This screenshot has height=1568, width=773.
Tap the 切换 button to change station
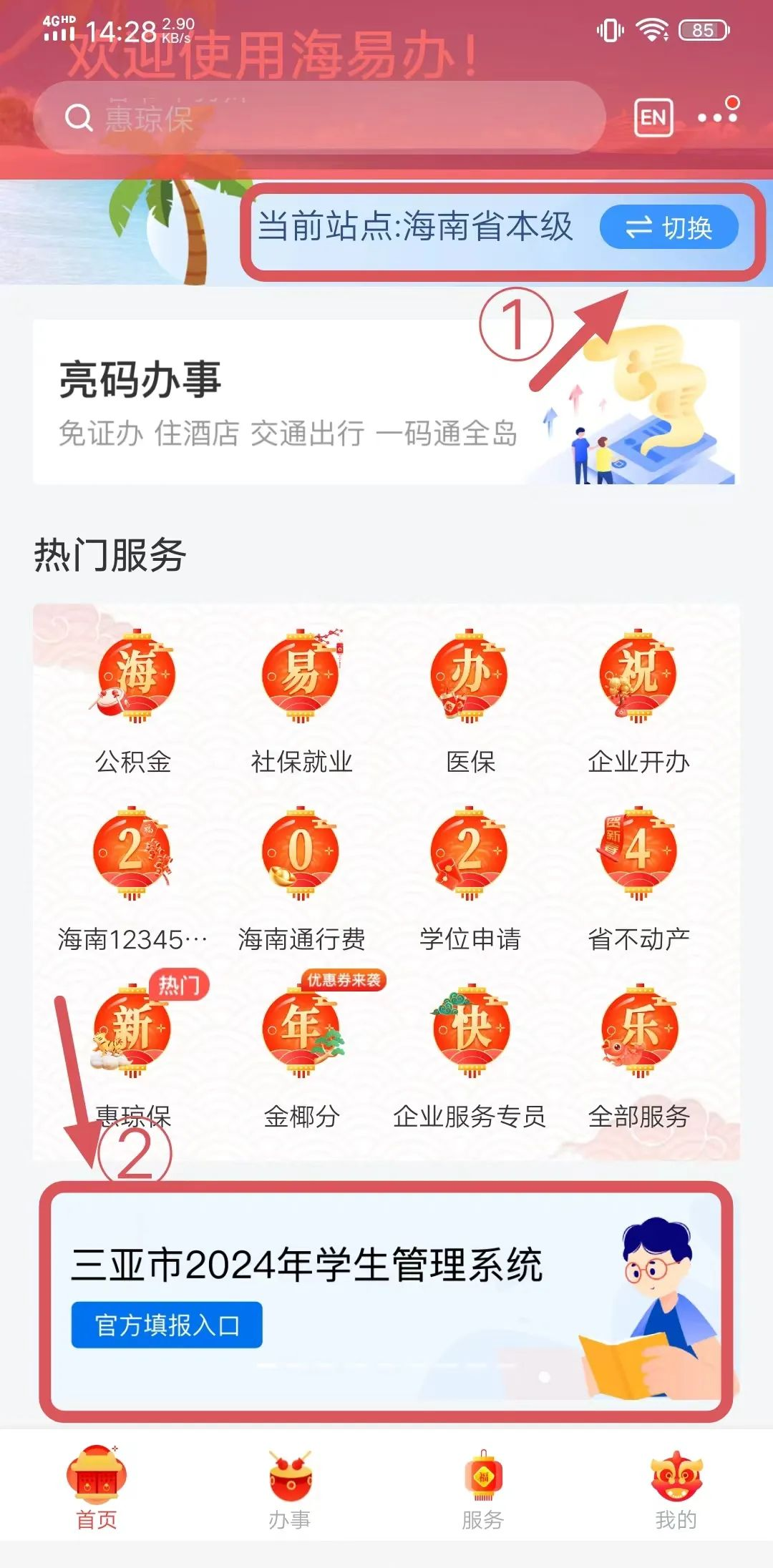(x=669, y=228)
